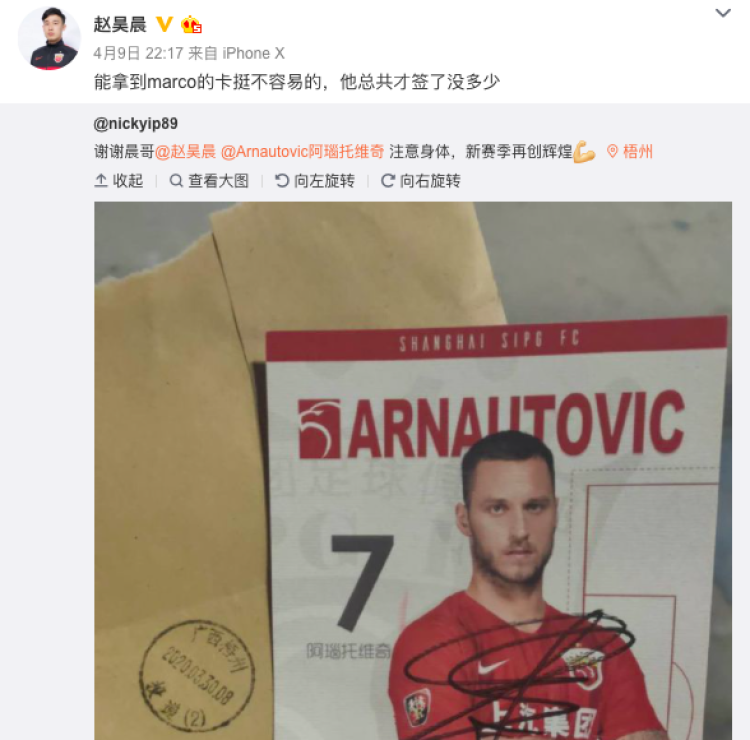Open the @Arnautovic阿瑙托维奇 mention
The height and width of the screenshot is (740, 750).
coord(301,152)
